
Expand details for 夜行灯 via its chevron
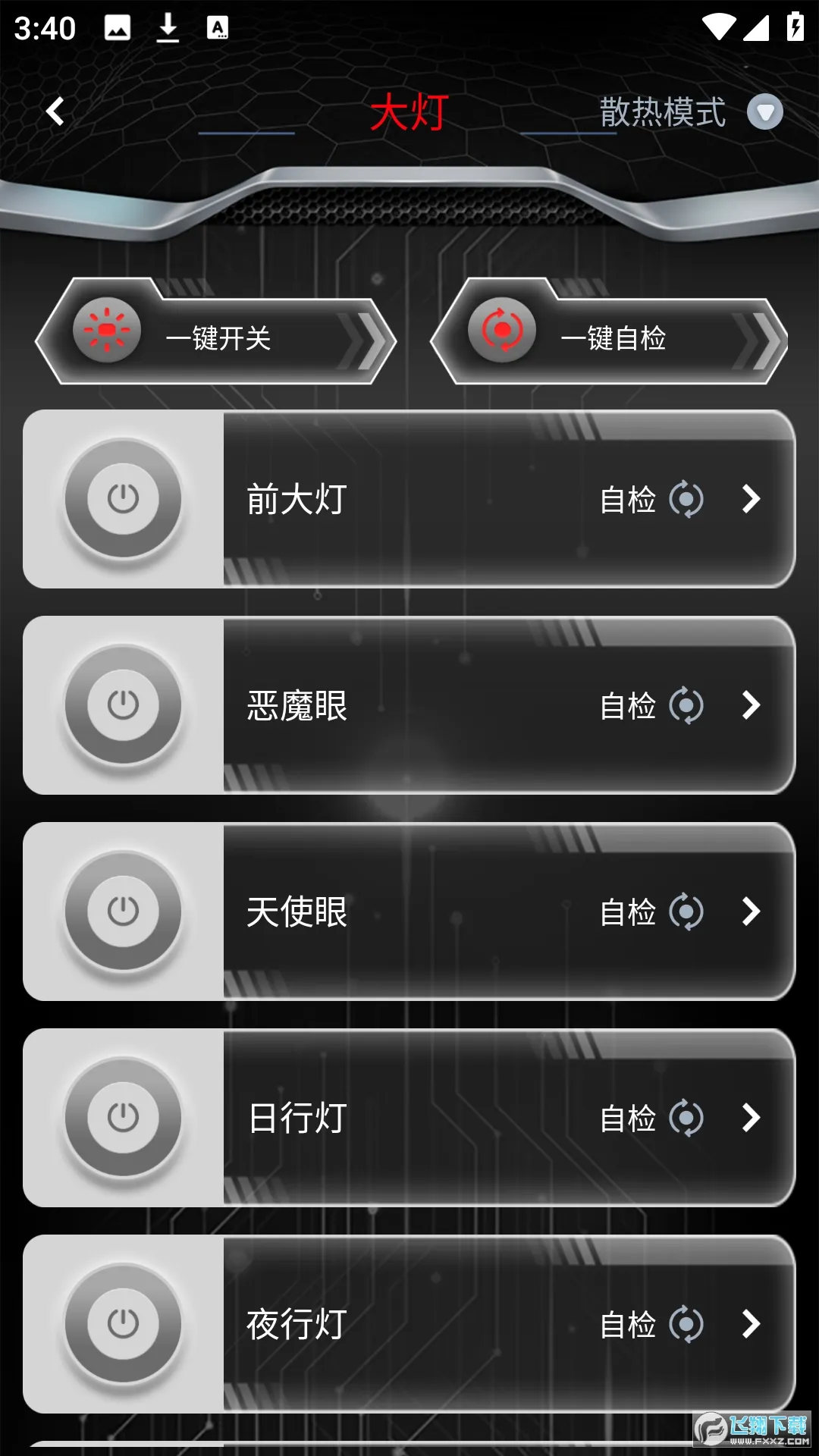click(x=752, y=1326)
